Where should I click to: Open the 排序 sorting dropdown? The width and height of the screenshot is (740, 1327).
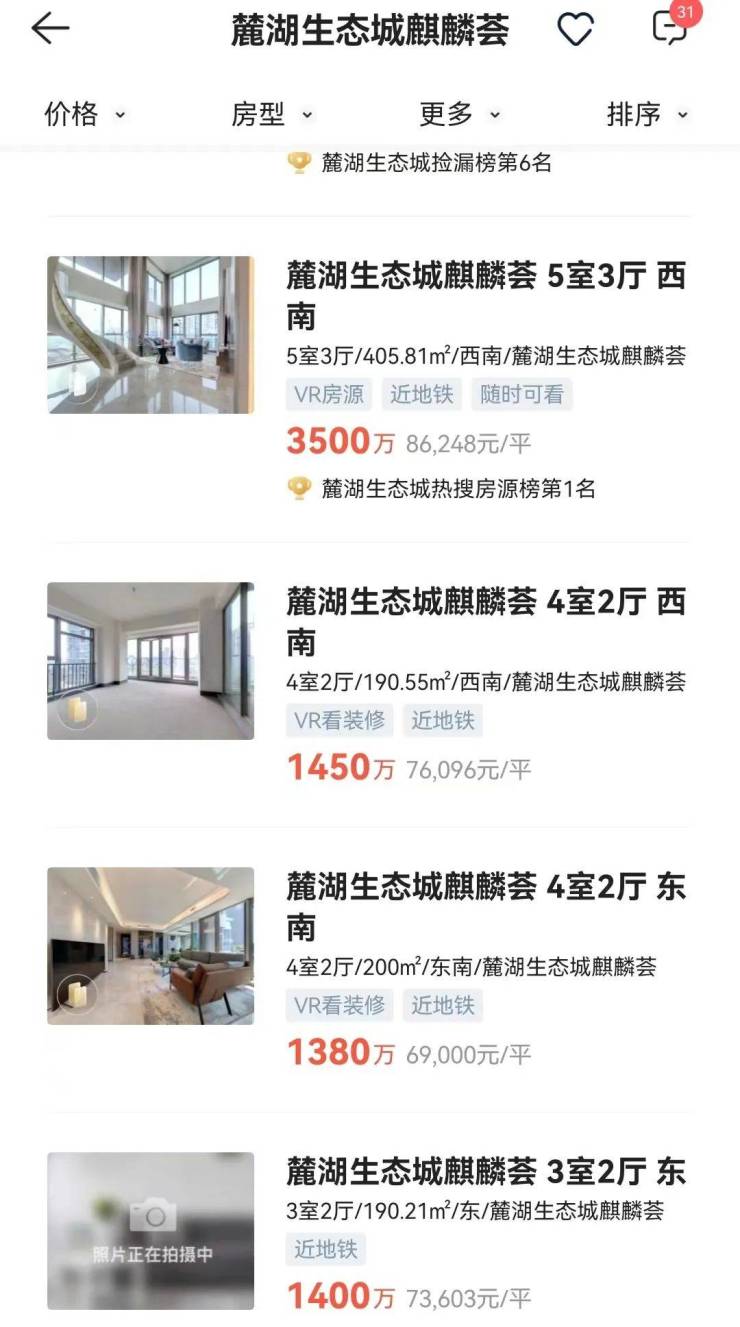647,114
